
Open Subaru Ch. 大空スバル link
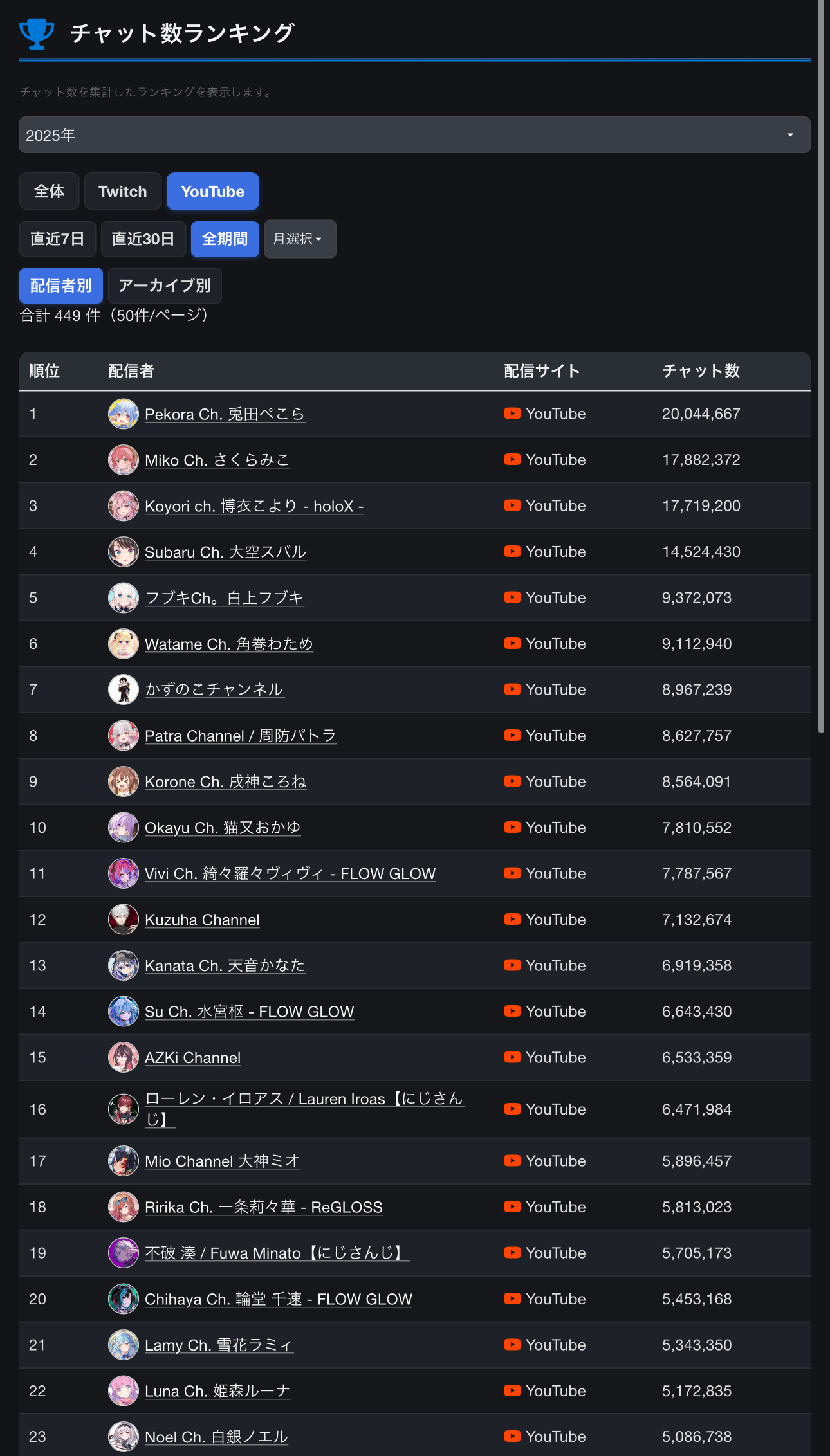tap(225, 552)
